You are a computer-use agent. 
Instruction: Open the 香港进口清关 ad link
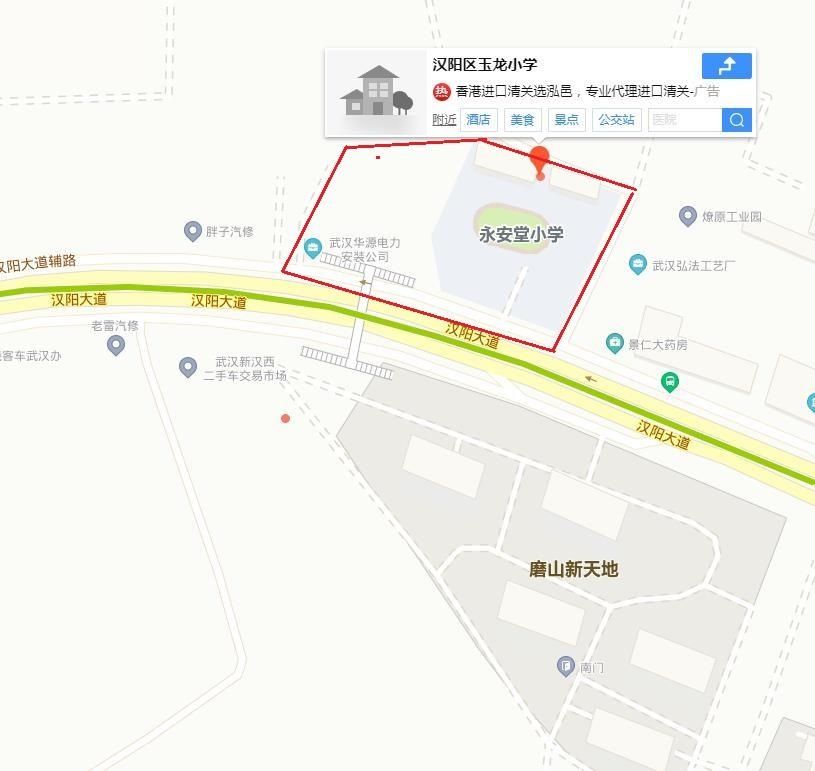pyautogui.click(x=575, y=92)
